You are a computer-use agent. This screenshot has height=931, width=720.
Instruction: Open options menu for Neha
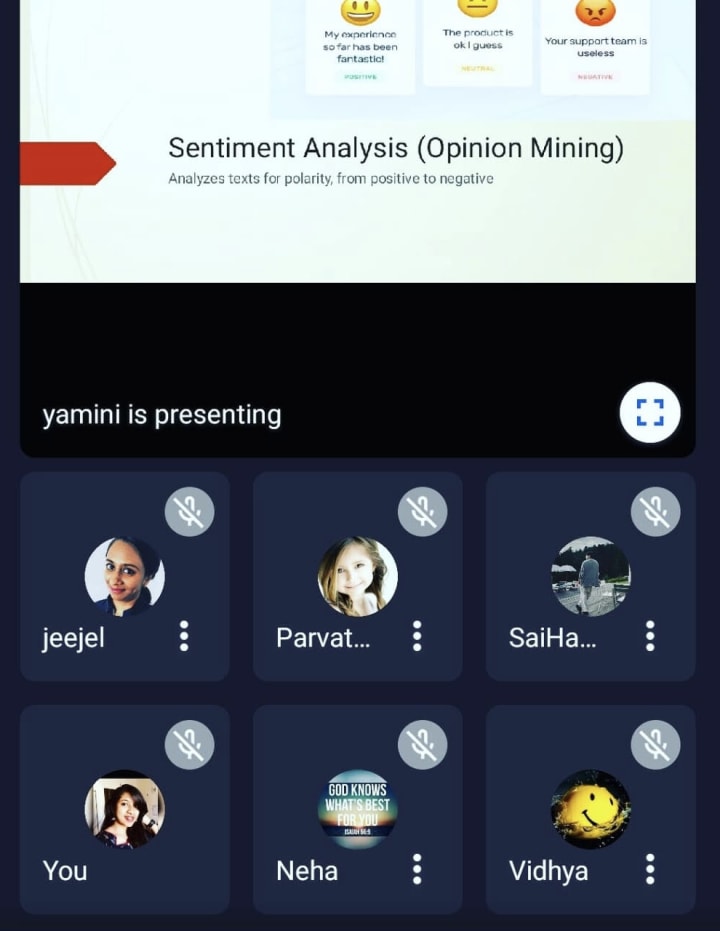tap(417, 869)
